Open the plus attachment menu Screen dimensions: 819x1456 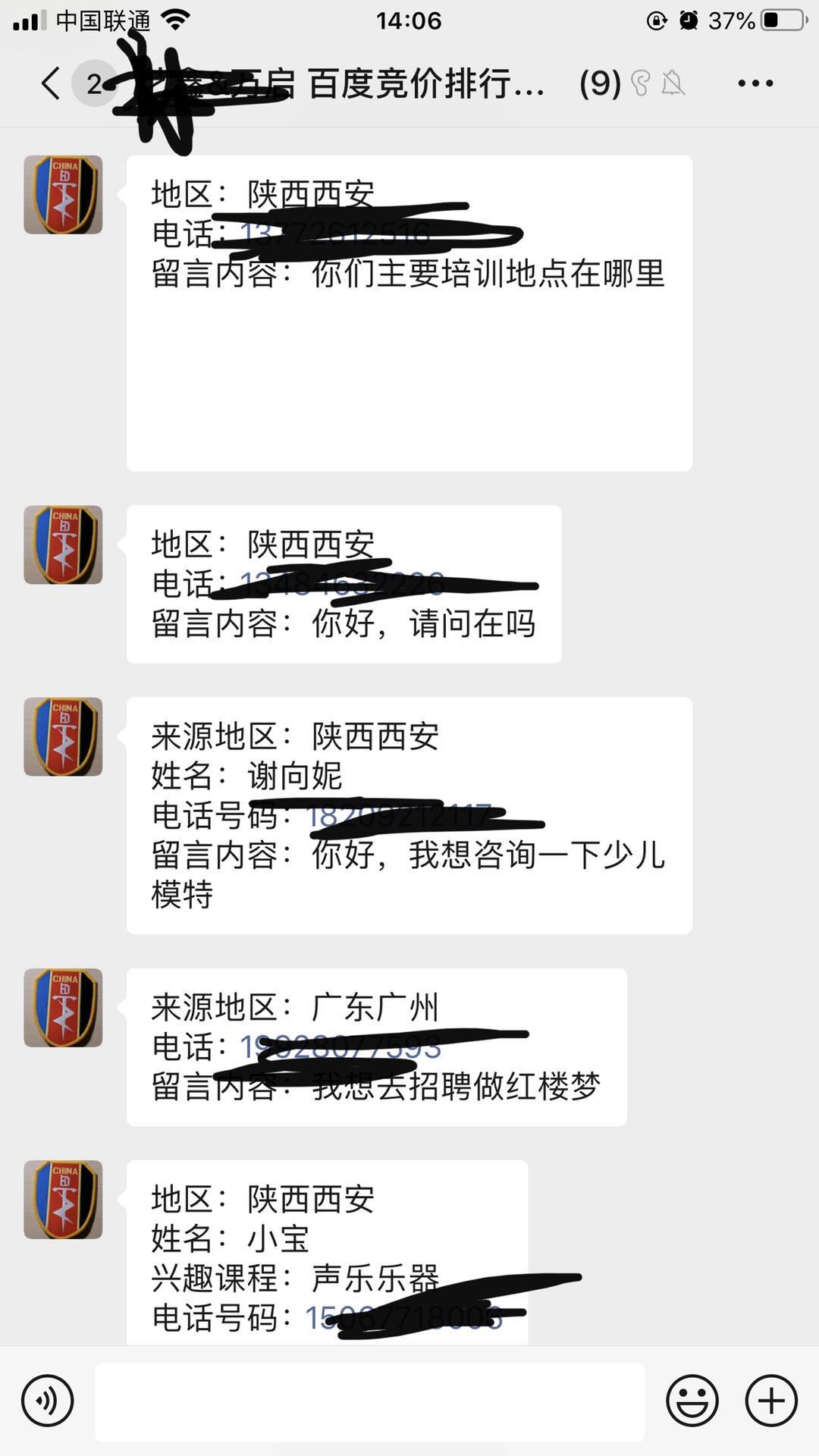(x=771, y=1401)
